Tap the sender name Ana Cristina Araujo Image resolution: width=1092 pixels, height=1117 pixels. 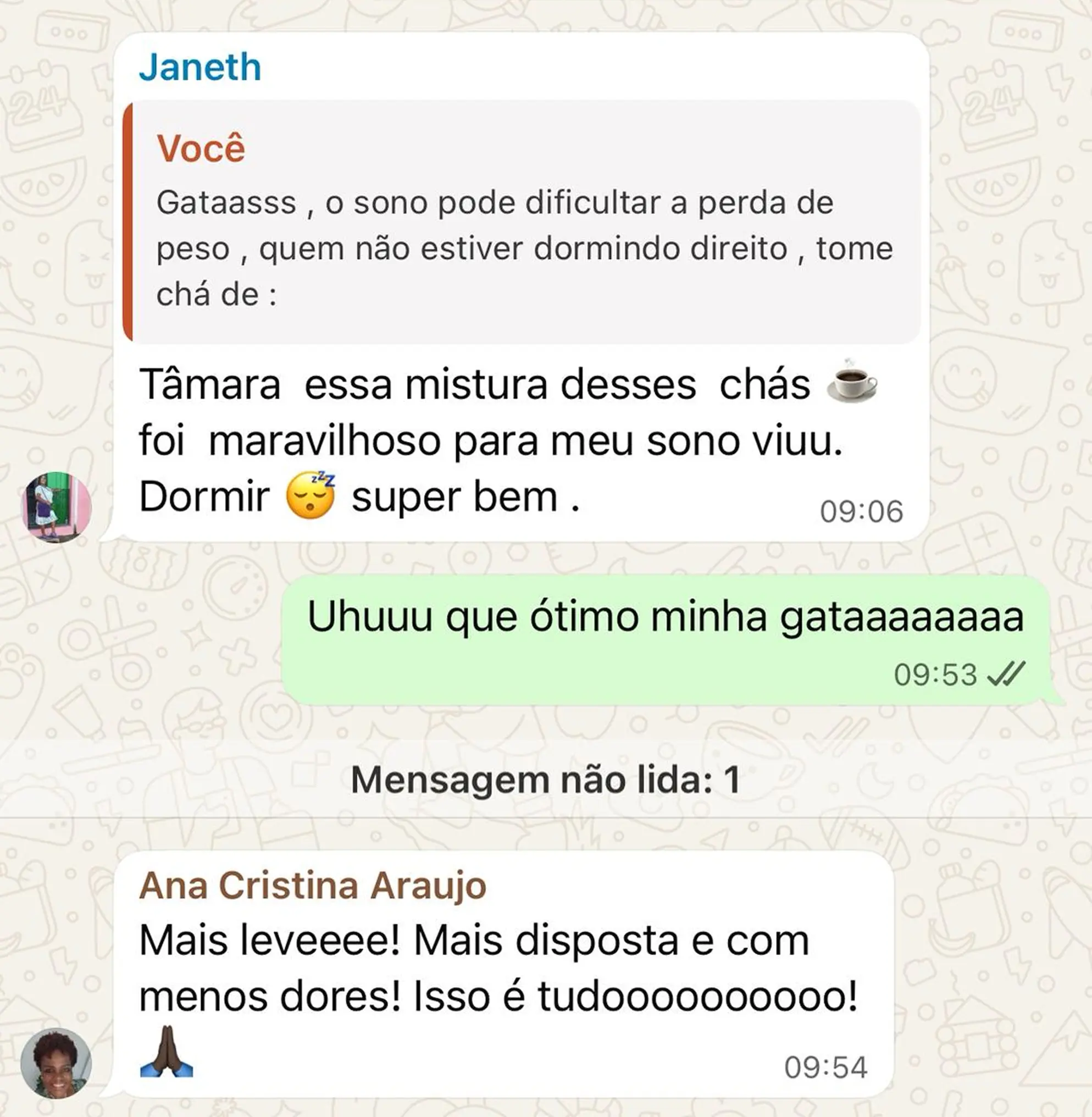pyautogui.click(x=313, y=886)
